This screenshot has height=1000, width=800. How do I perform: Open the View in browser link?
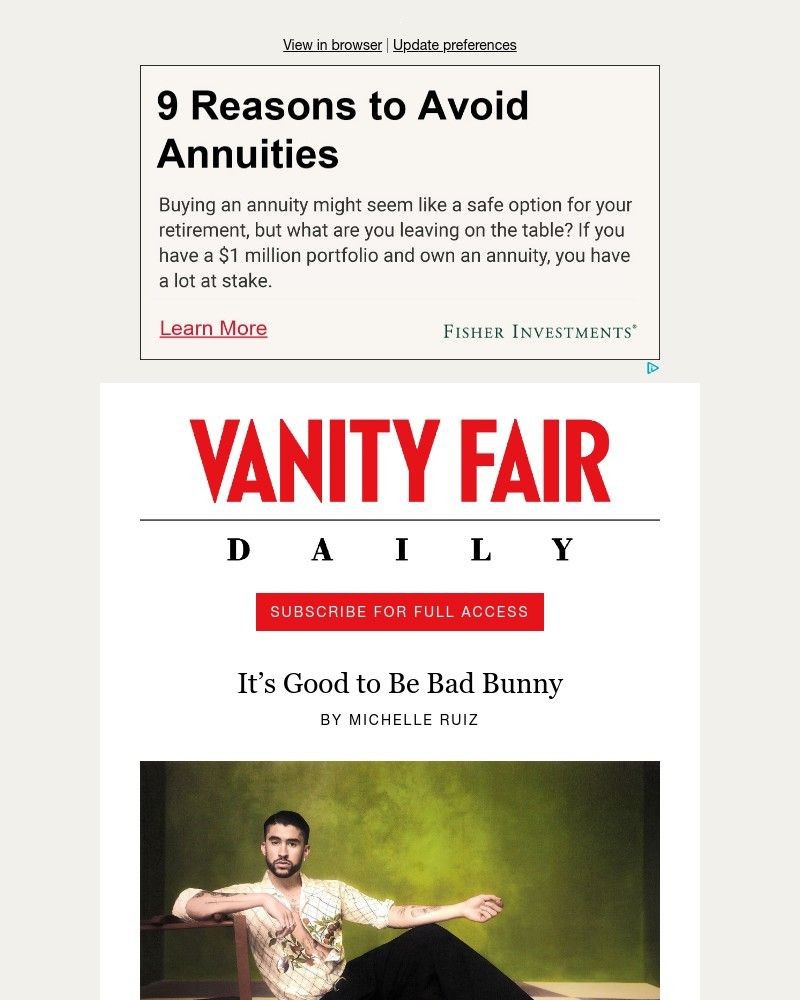click(x=331, y=45)
